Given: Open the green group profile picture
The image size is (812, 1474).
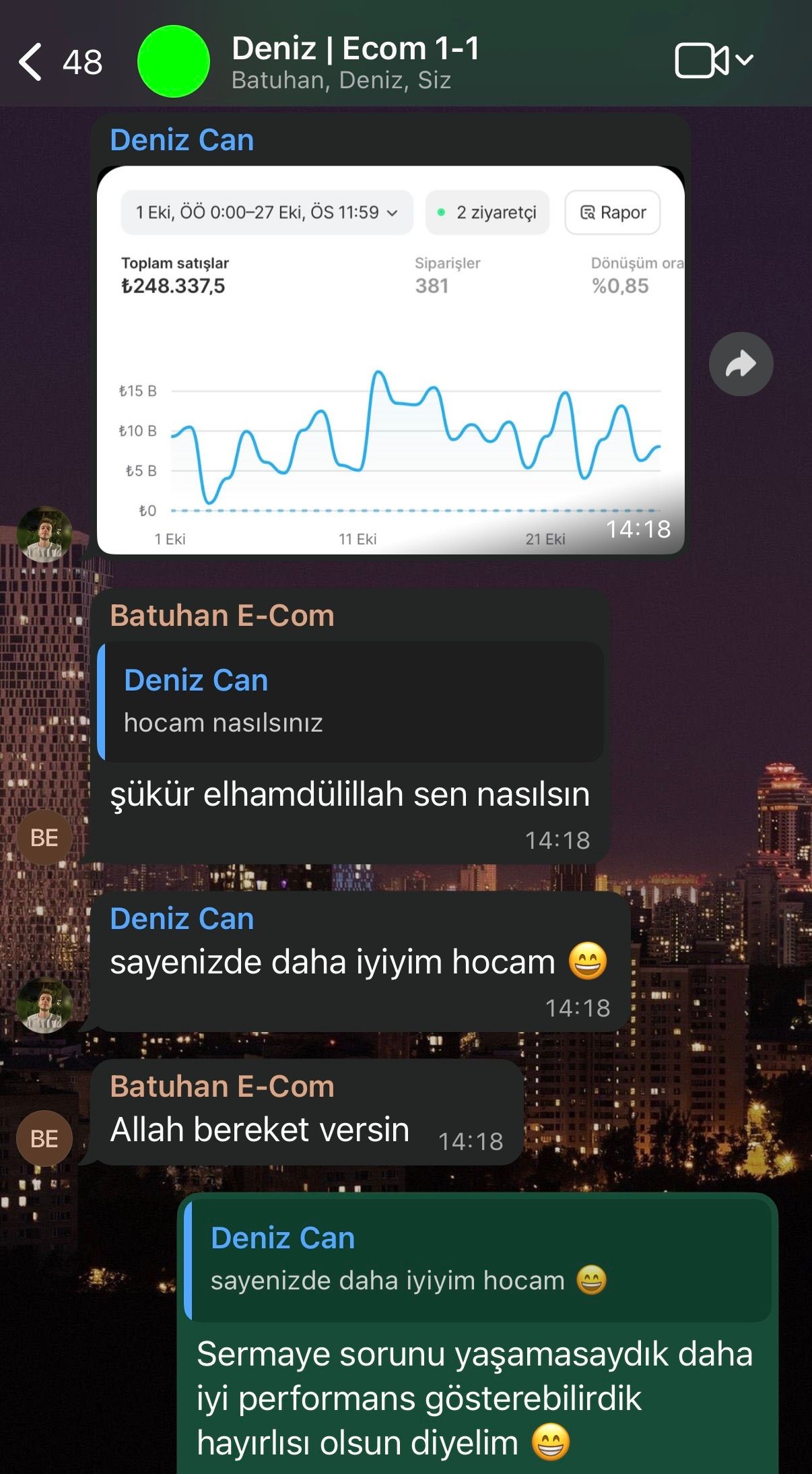Looking at the screenshot, I should [x=173, y=62].
